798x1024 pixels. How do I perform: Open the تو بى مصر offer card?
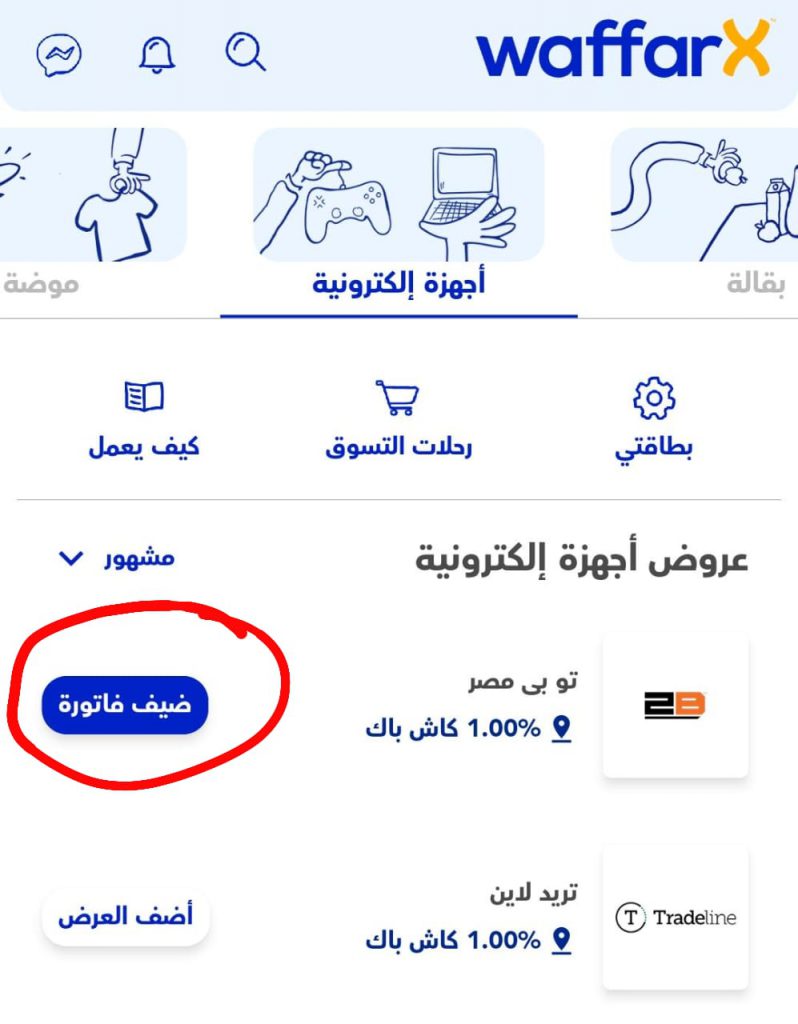pyautogui.click(x=675, y=705)
